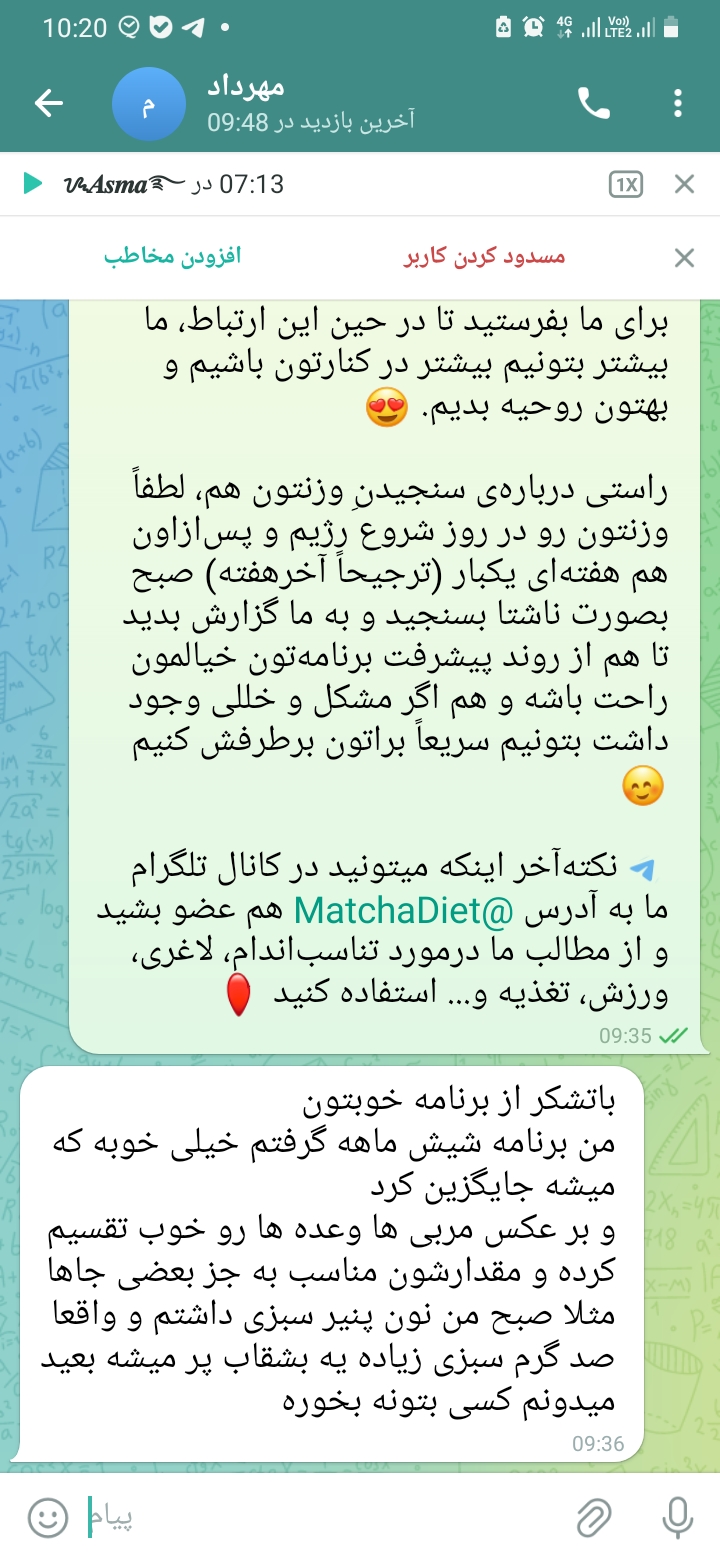Dismiss the add contact / block bar
The image size is (720, 1560).
(x=684, y=258)
